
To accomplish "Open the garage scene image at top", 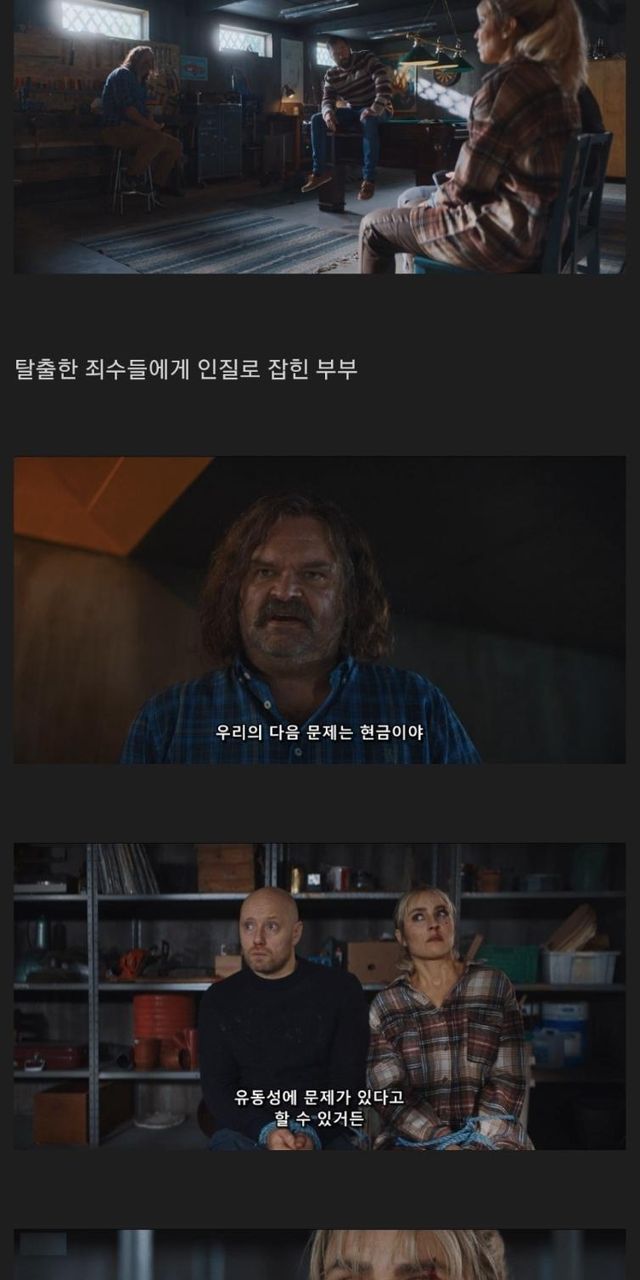I will (x=319, y=136).
